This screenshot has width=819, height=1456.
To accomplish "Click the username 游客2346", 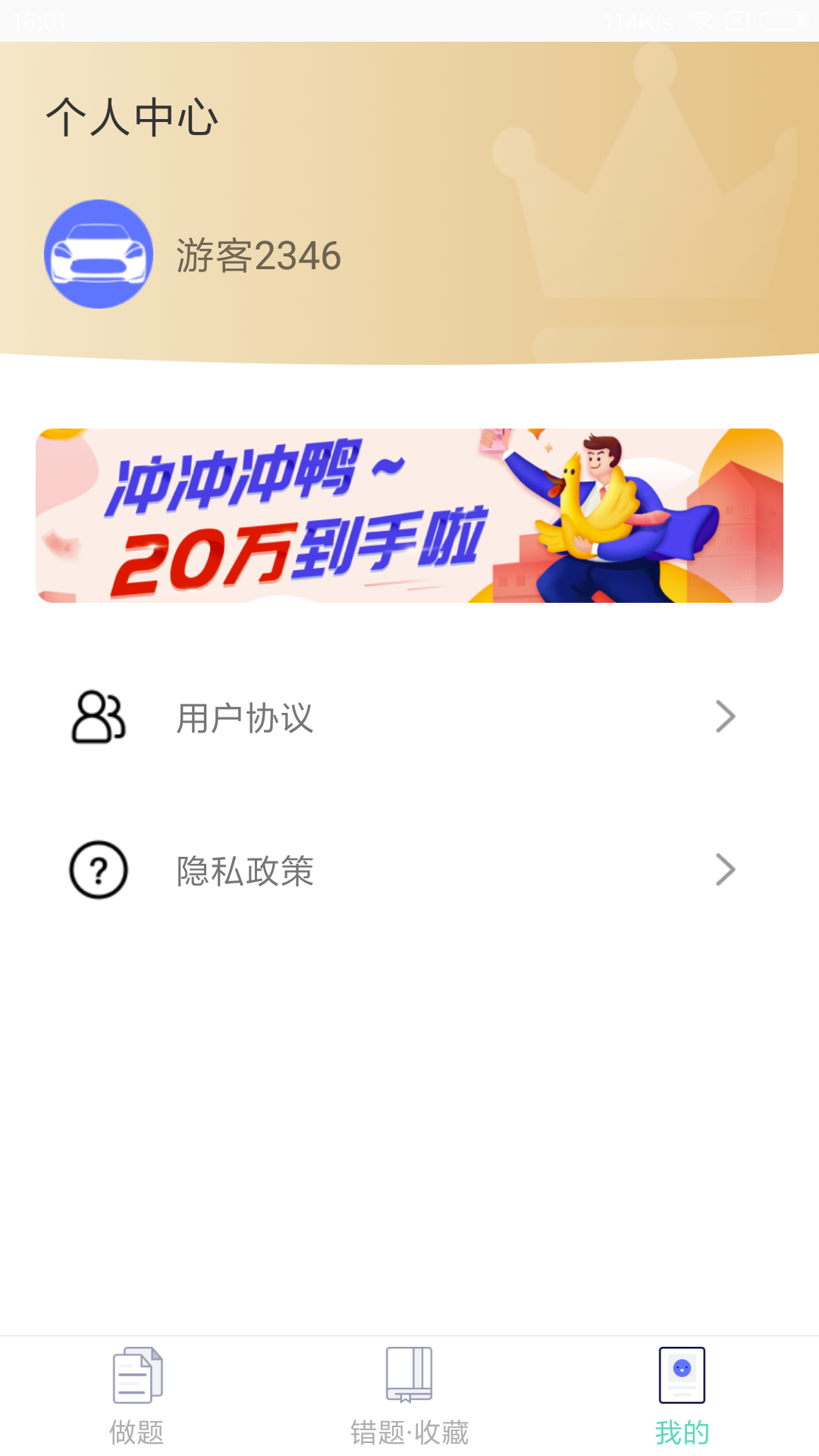I will (x=258, y=255).
